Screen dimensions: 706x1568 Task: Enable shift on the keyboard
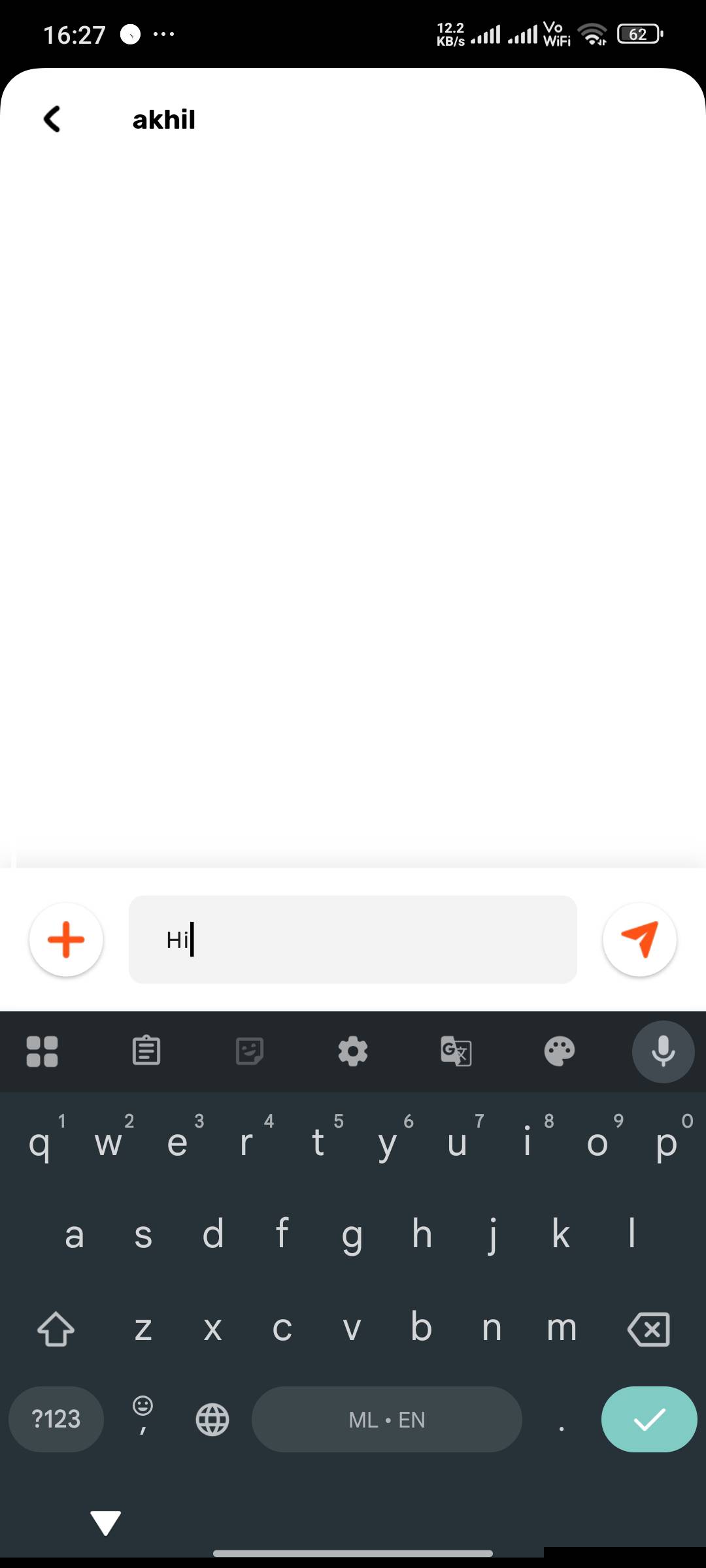click(56, 1329)
